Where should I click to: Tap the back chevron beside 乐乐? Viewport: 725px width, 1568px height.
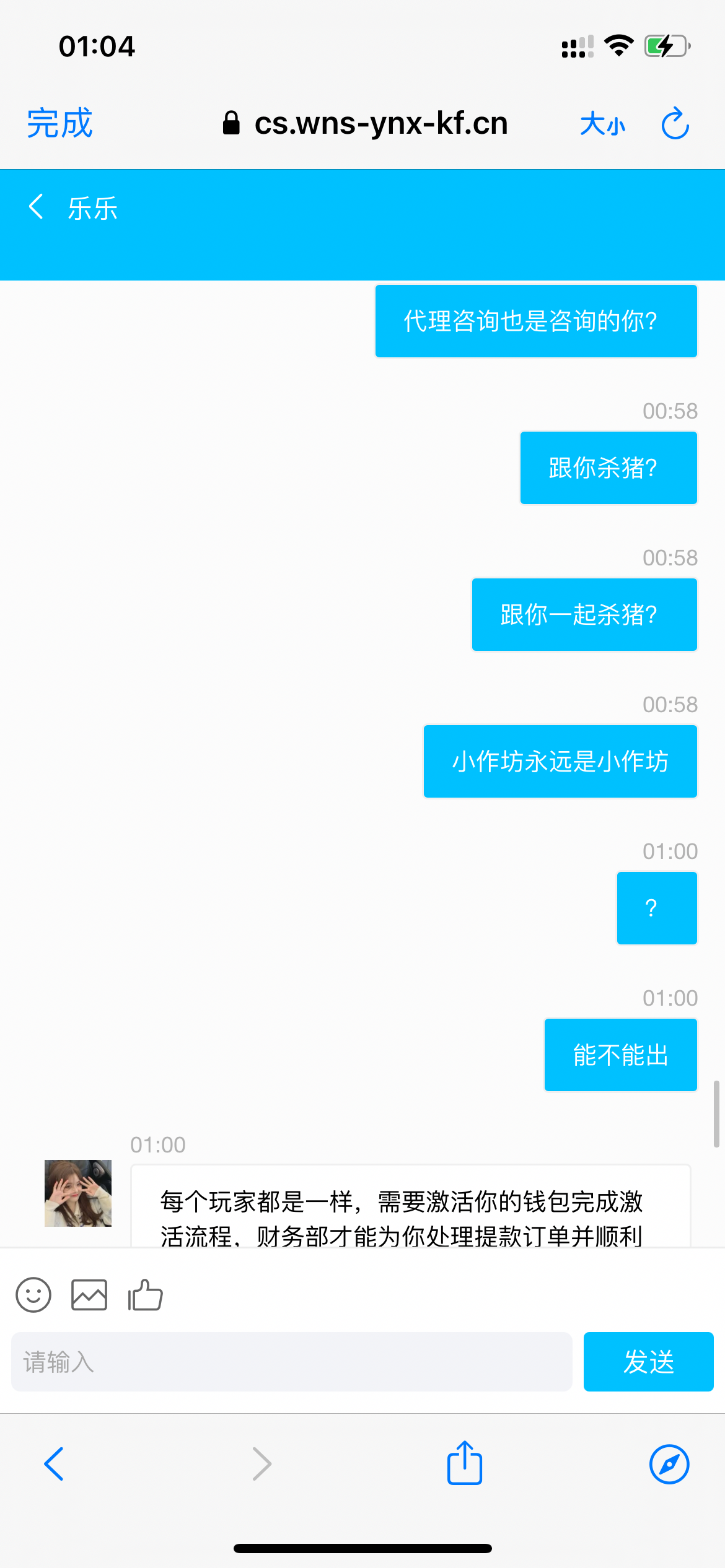click(35, 206)
